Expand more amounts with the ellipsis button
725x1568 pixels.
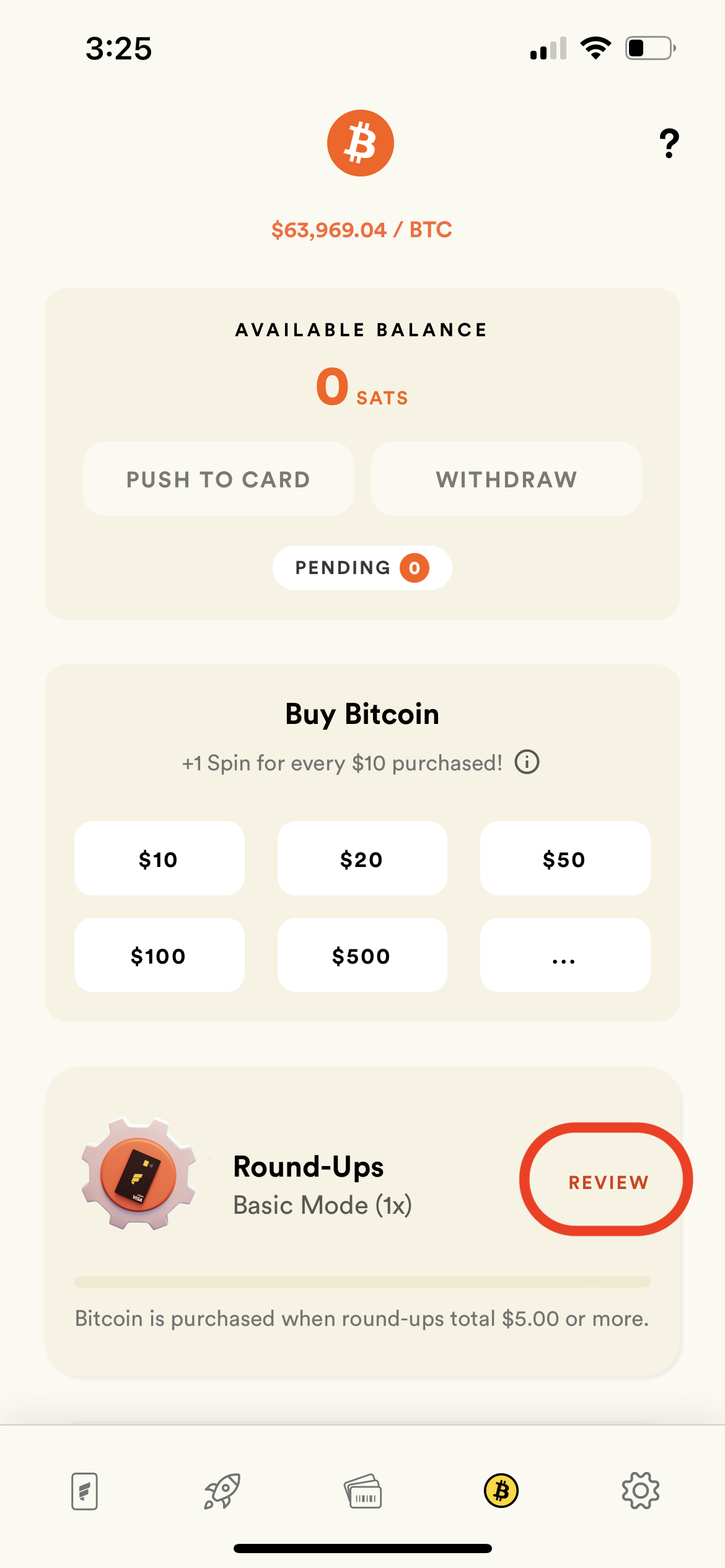(565, 955)
